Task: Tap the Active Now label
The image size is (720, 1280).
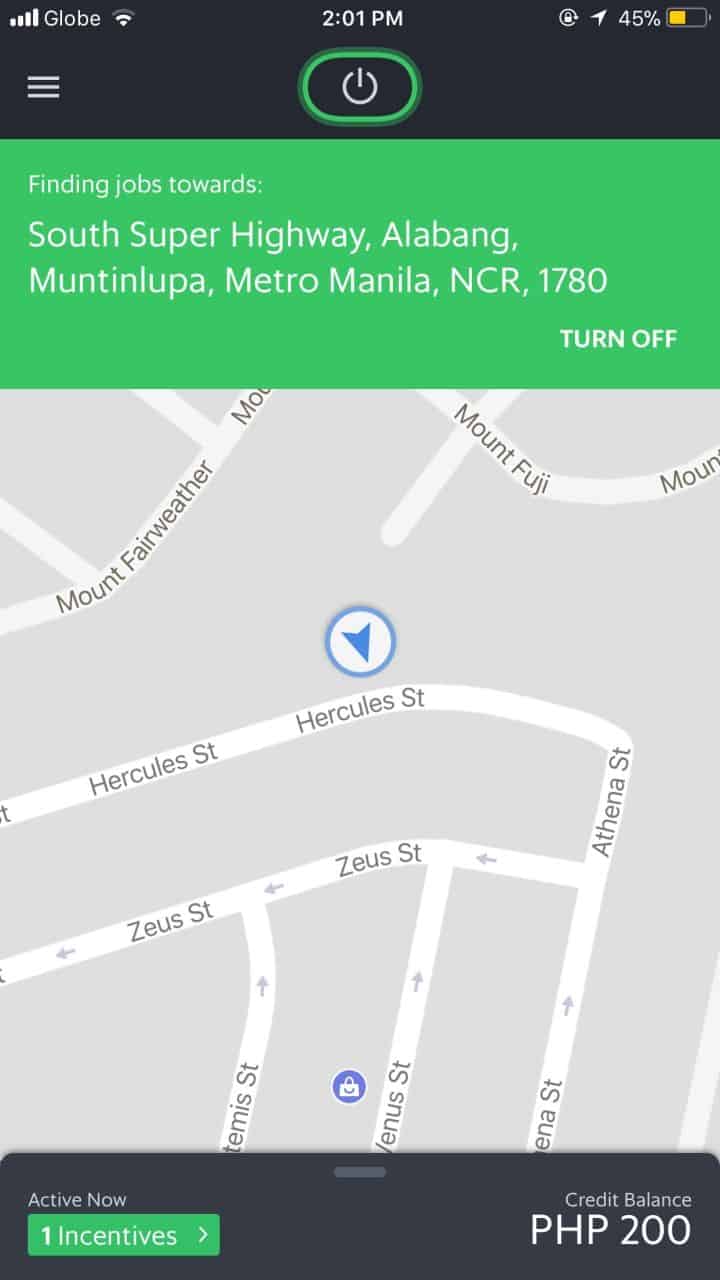Action: coord(77,1199)
